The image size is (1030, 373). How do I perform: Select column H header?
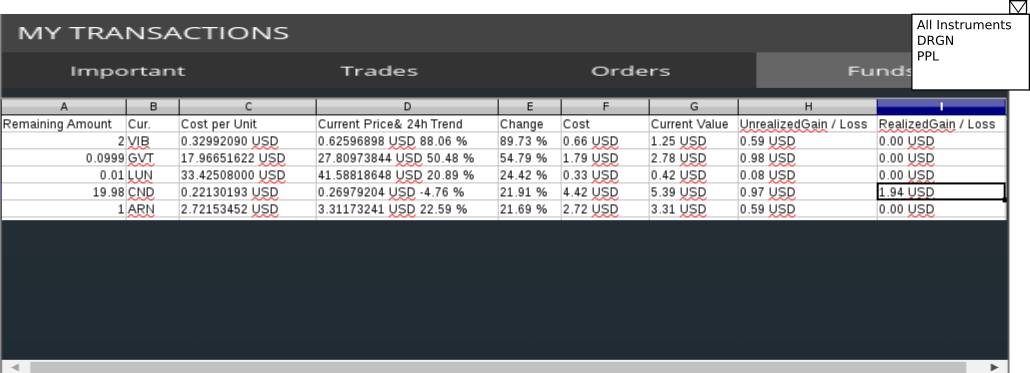tap(808, 106)
